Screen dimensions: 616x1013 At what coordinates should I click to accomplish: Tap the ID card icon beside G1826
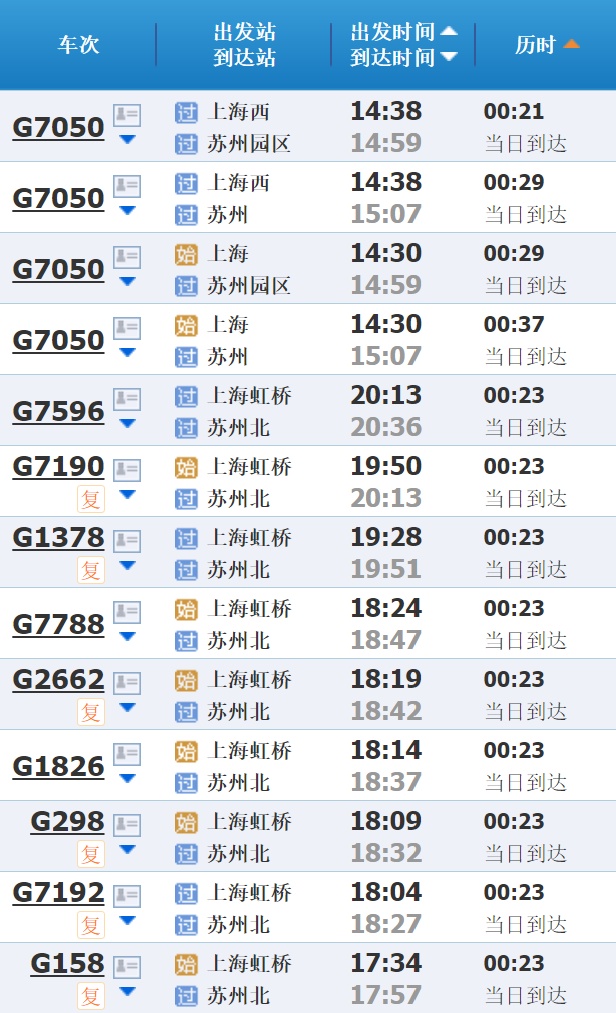coord(127,755)
